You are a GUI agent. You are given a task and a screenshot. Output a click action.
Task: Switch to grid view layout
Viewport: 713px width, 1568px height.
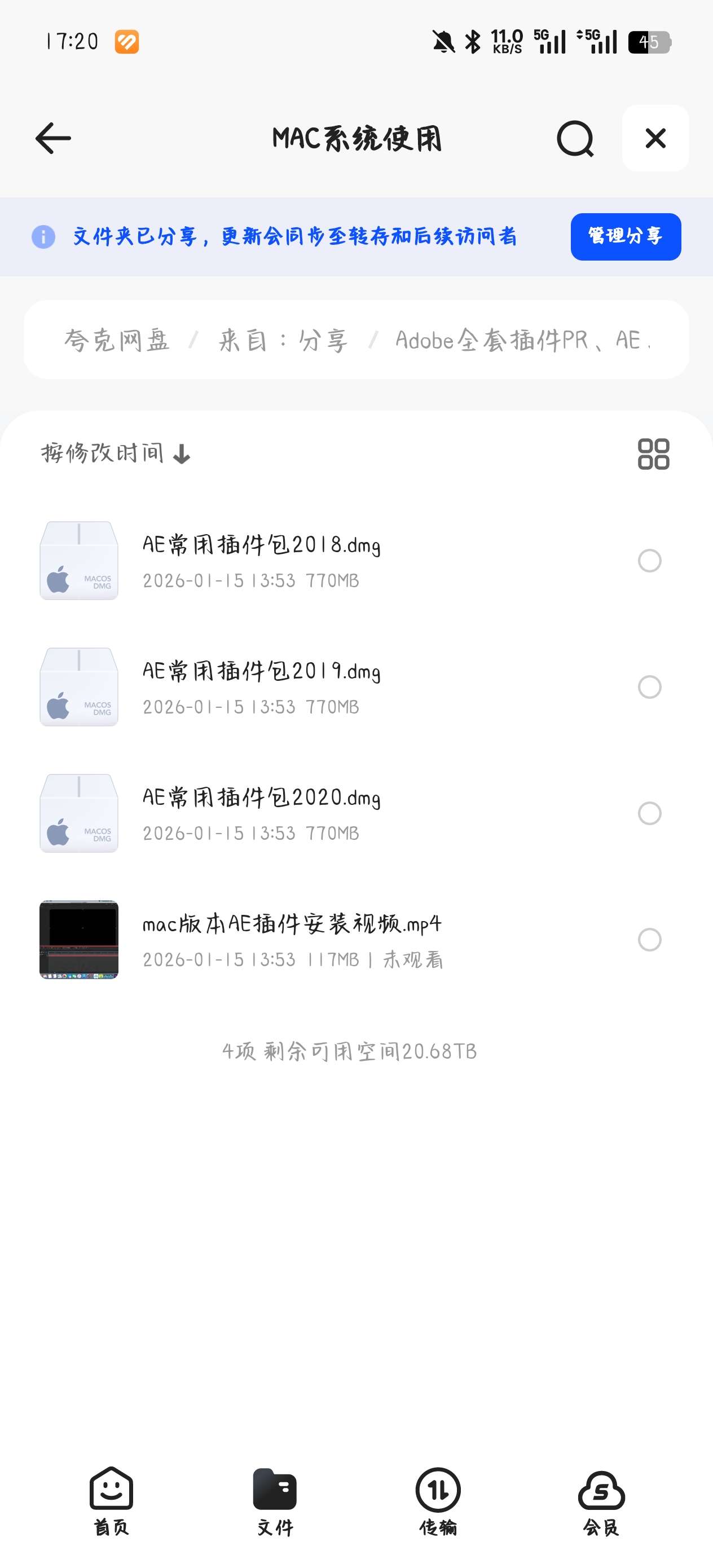pos(653,454)
